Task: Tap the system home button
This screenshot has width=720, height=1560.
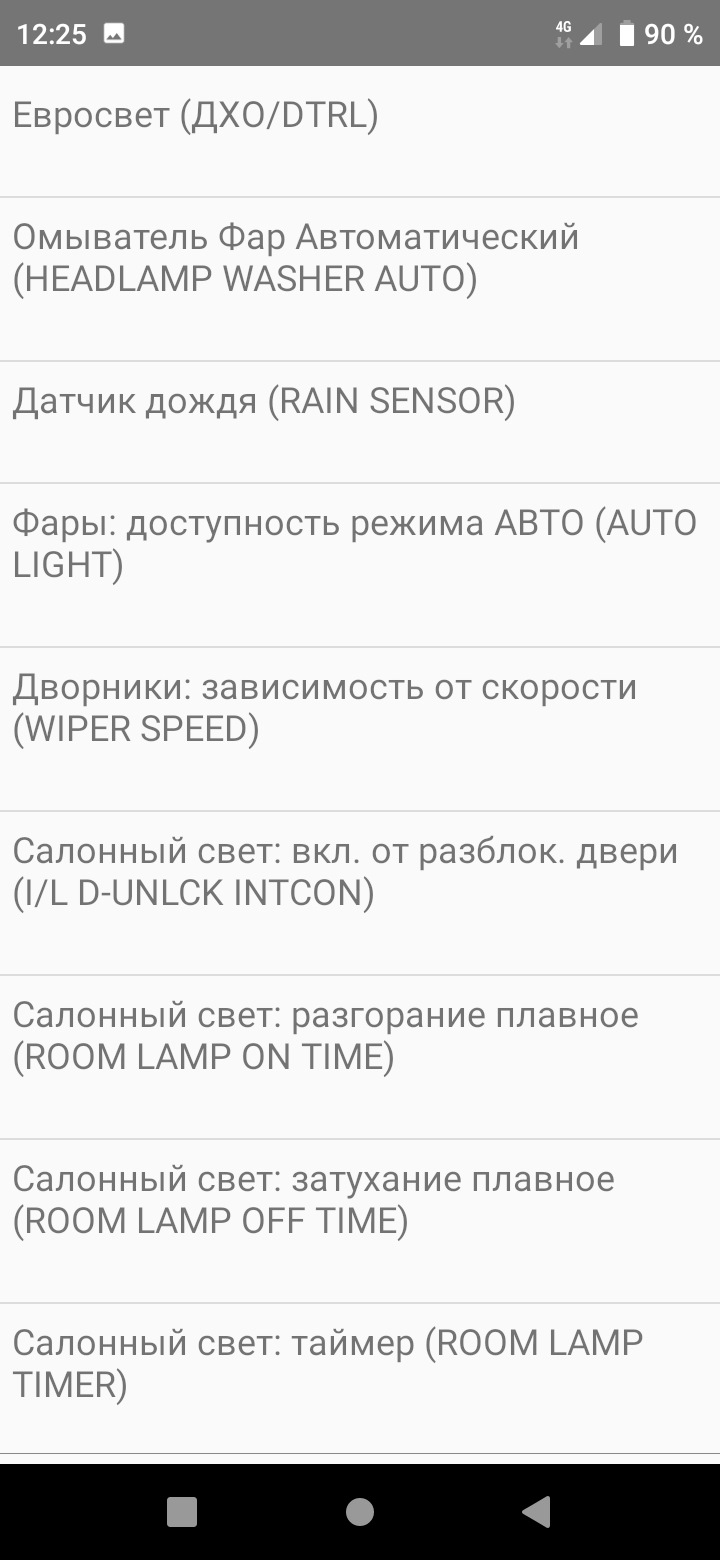Action: [360, 1512]
